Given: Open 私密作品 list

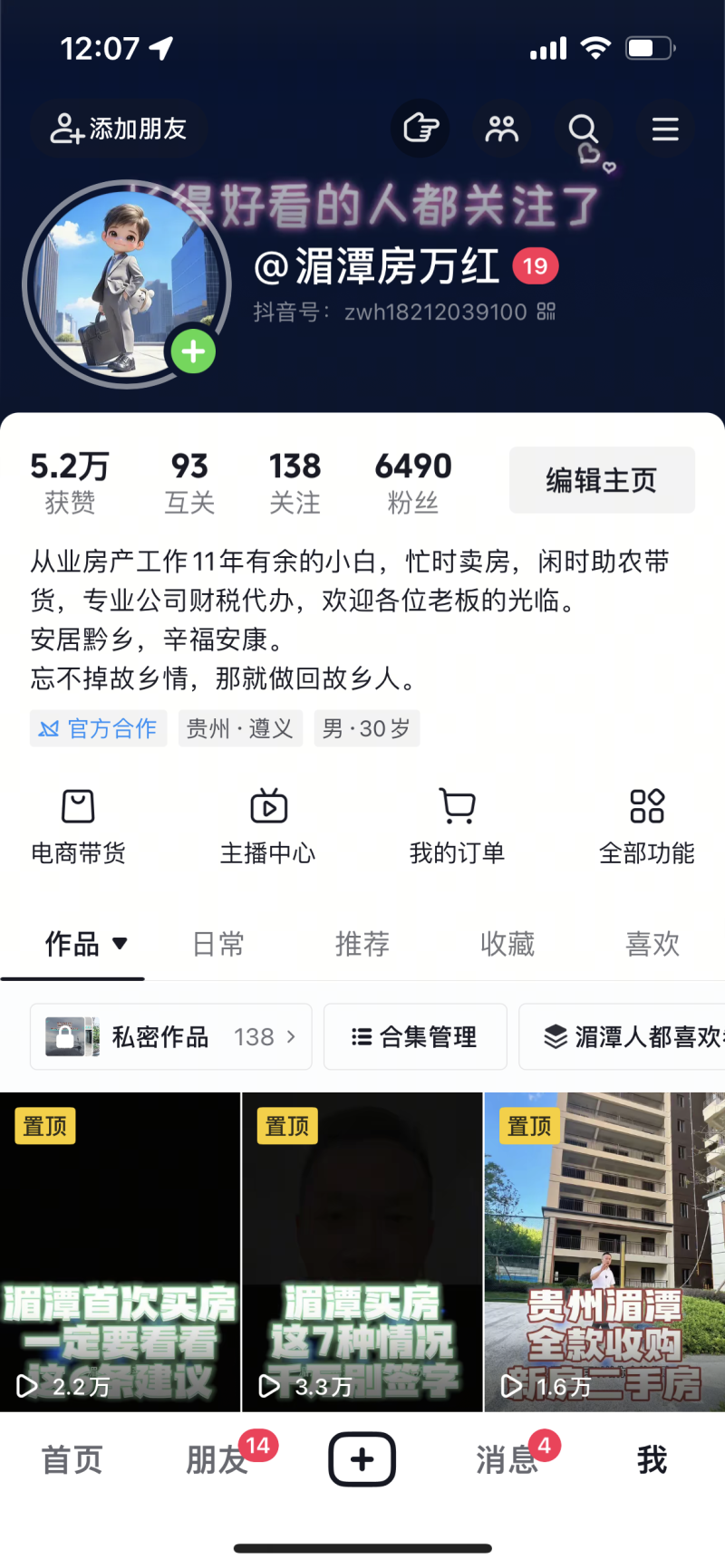Looking at the screenshot, I should tap(170, 1036).
